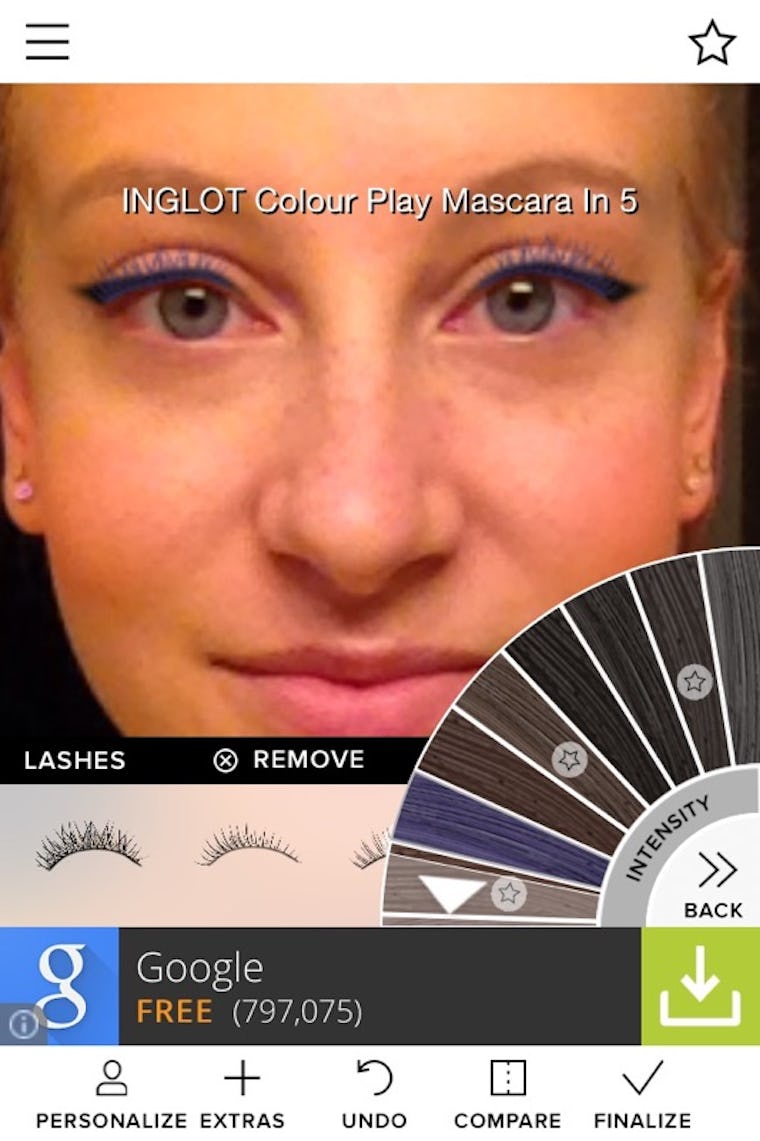This screenshot has width=760, height=1141.
Task: Favorite the look with the star icon
Action: 712,42
